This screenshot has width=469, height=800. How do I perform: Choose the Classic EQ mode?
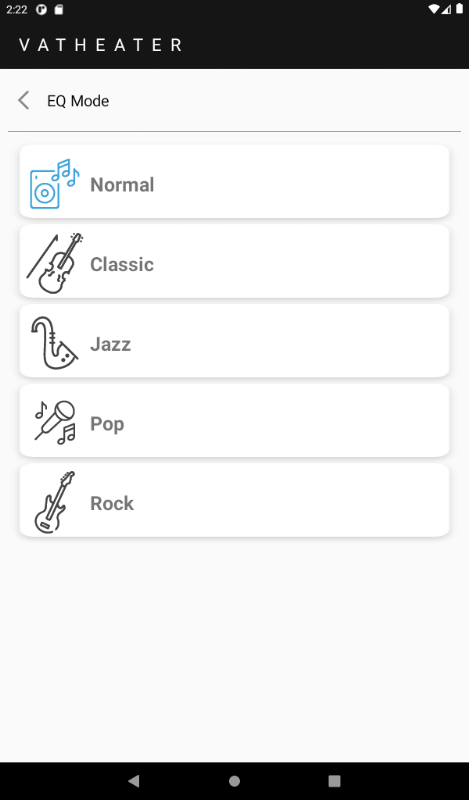(234, 261)
